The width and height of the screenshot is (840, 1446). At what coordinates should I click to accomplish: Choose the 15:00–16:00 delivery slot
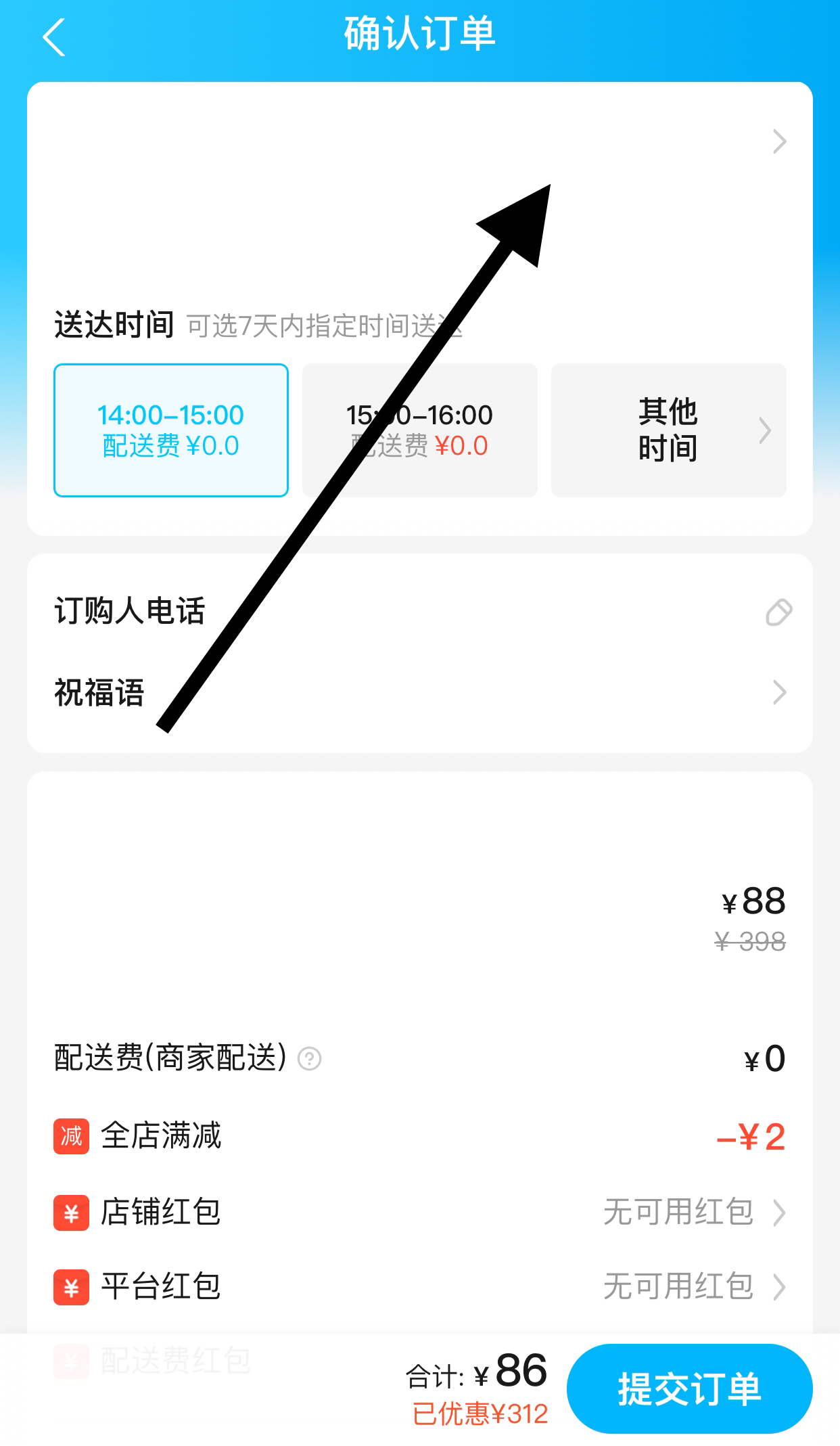[420, 430]
